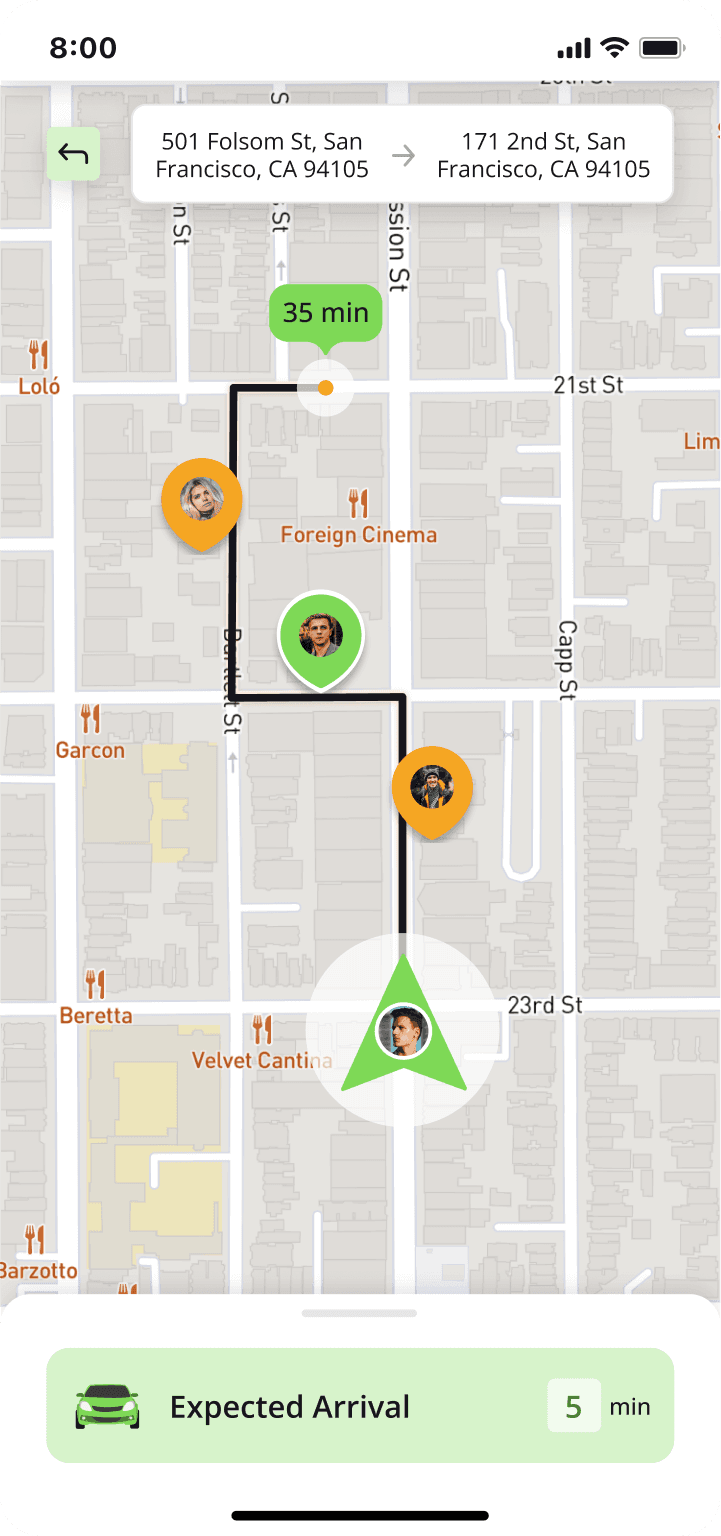The height and width of the screenshot is (1536, 721).
Task: Open the Expected Arrival card
Action: click(x=360, y=1405)
